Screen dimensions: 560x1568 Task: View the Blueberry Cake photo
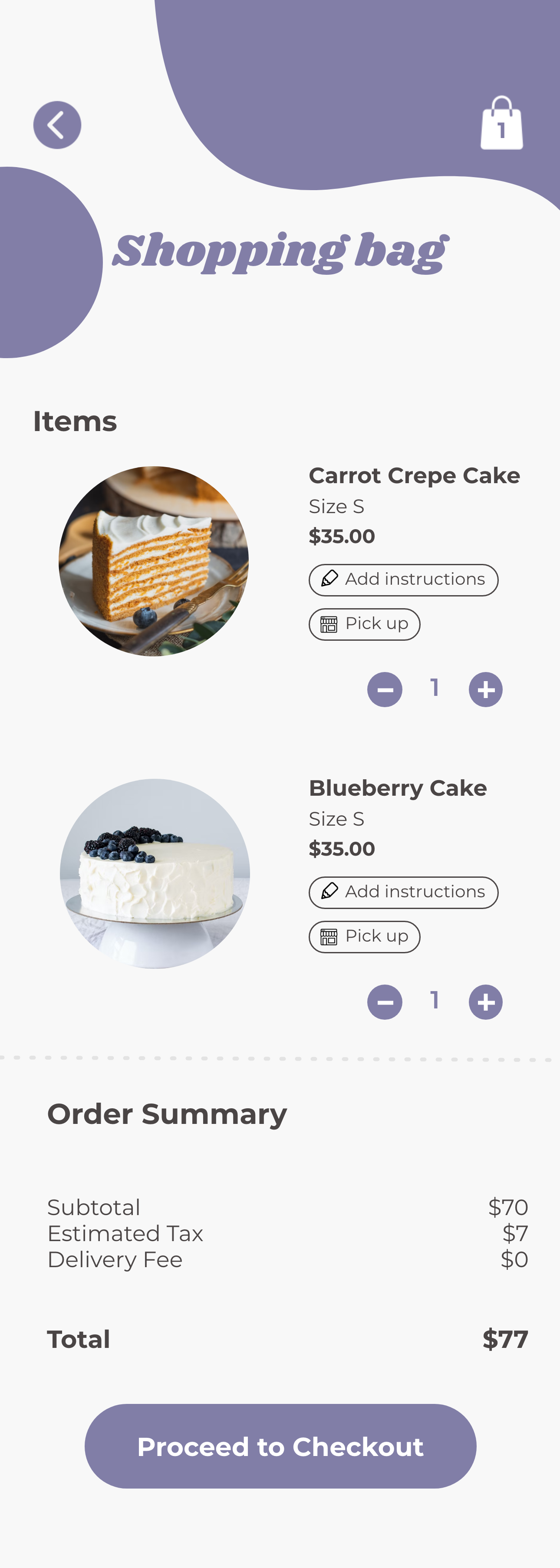(155, 873)
